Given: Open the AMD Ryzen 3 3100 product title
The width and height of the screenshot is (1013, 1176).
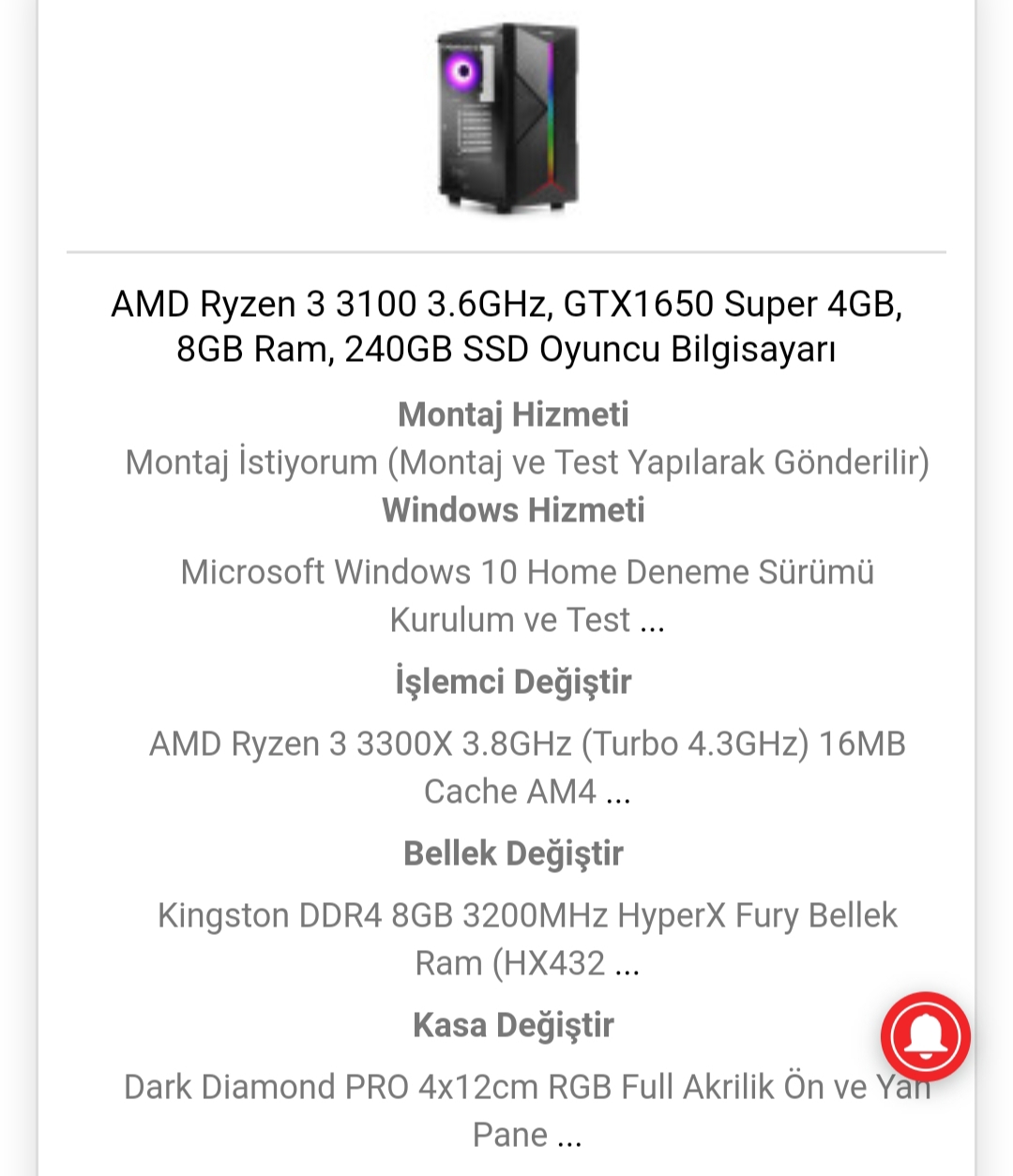Looking at the screenshot, I should pos(506,326).
